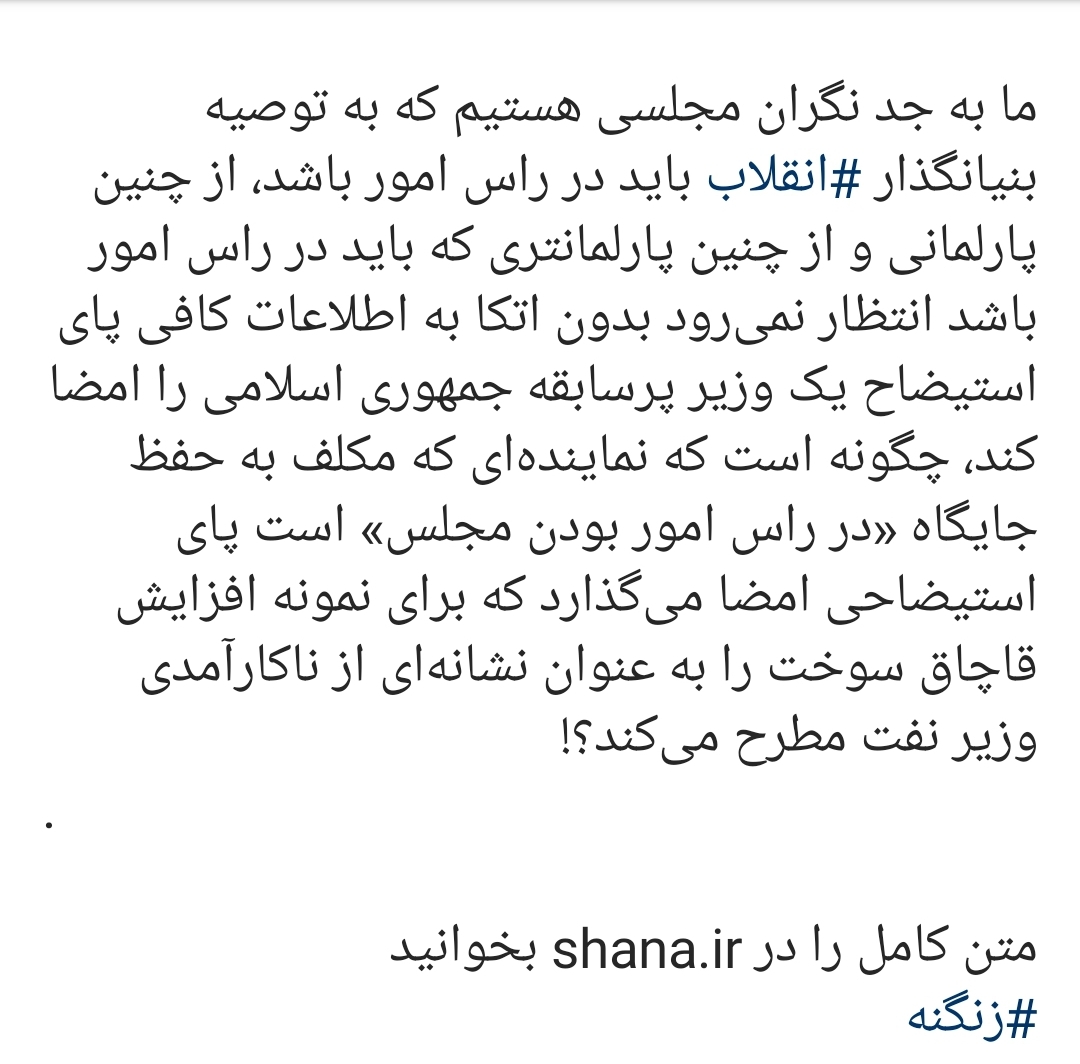Open the #زنگنه hashtag

(x=971, y=1019)
